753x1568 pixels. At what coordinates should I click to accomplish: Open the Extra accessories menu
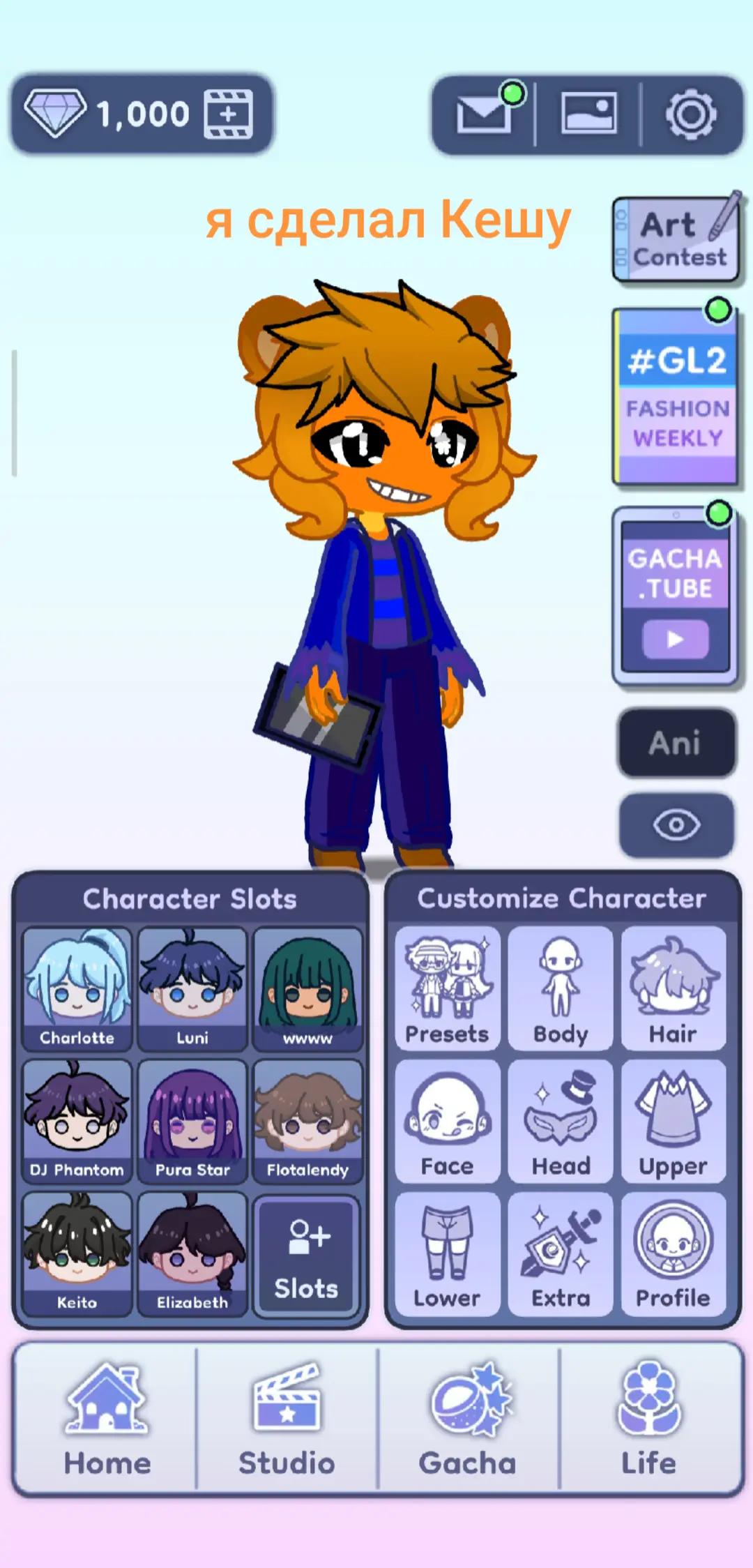point(561,1253)
